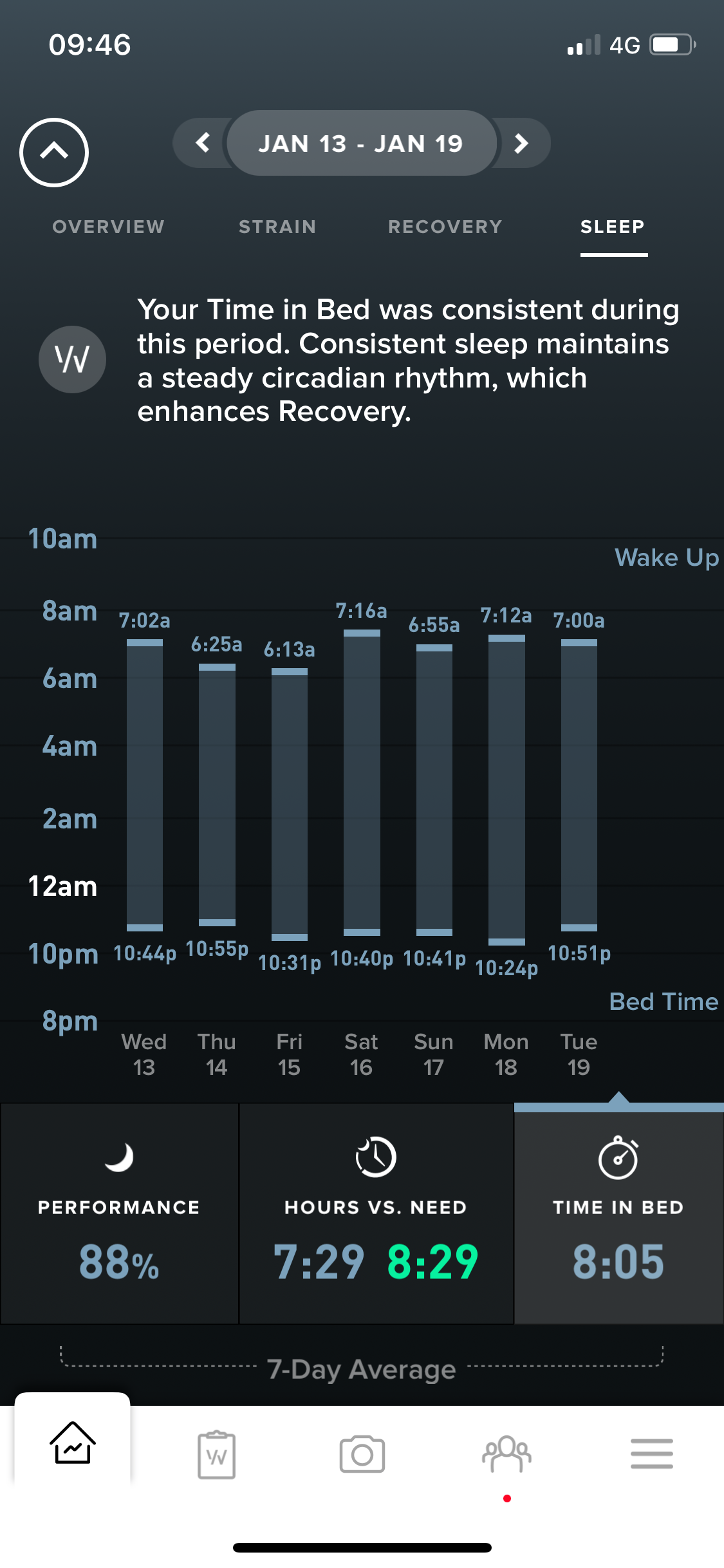Open the journal clipboard tab

coord(217,1454)
